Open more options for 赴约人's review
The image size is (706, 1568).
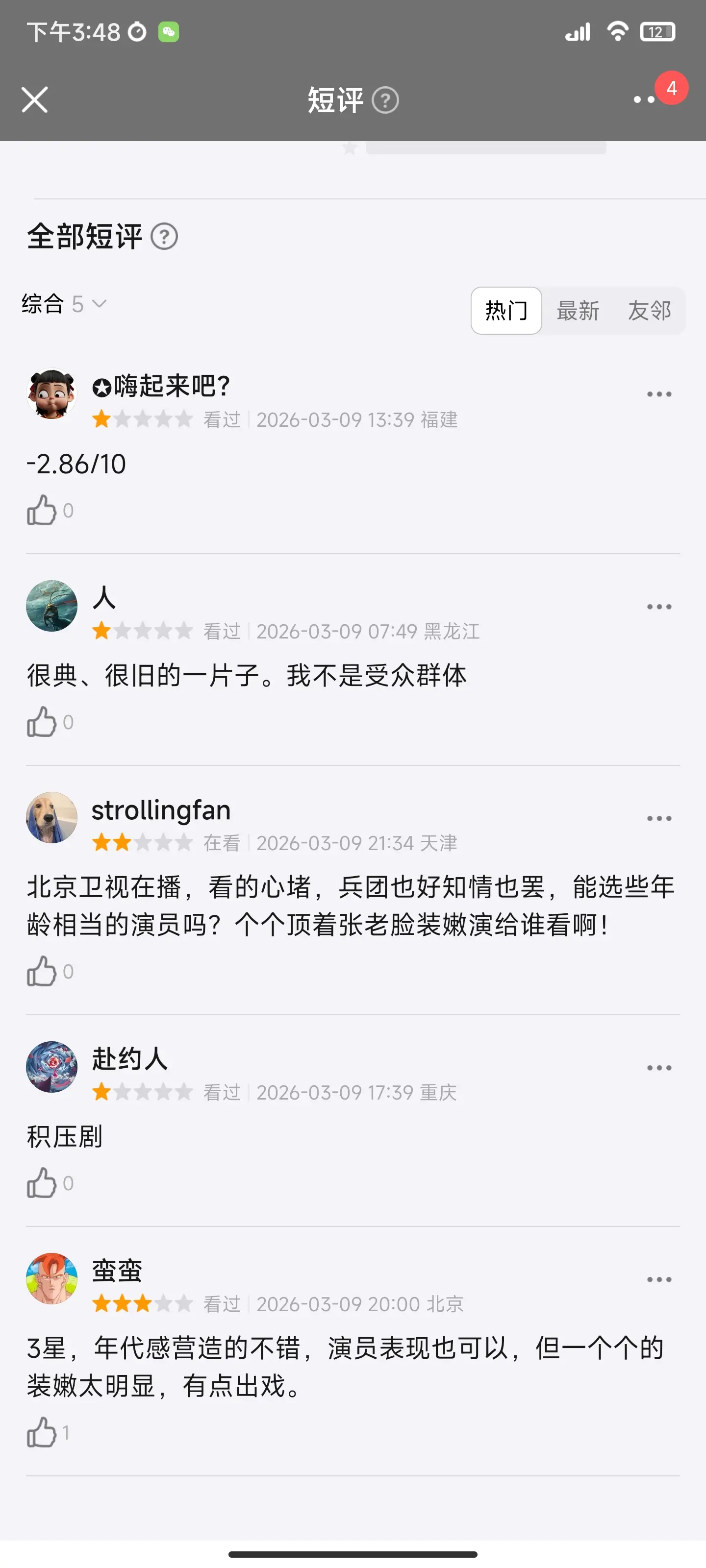(x=659, y=1068)
